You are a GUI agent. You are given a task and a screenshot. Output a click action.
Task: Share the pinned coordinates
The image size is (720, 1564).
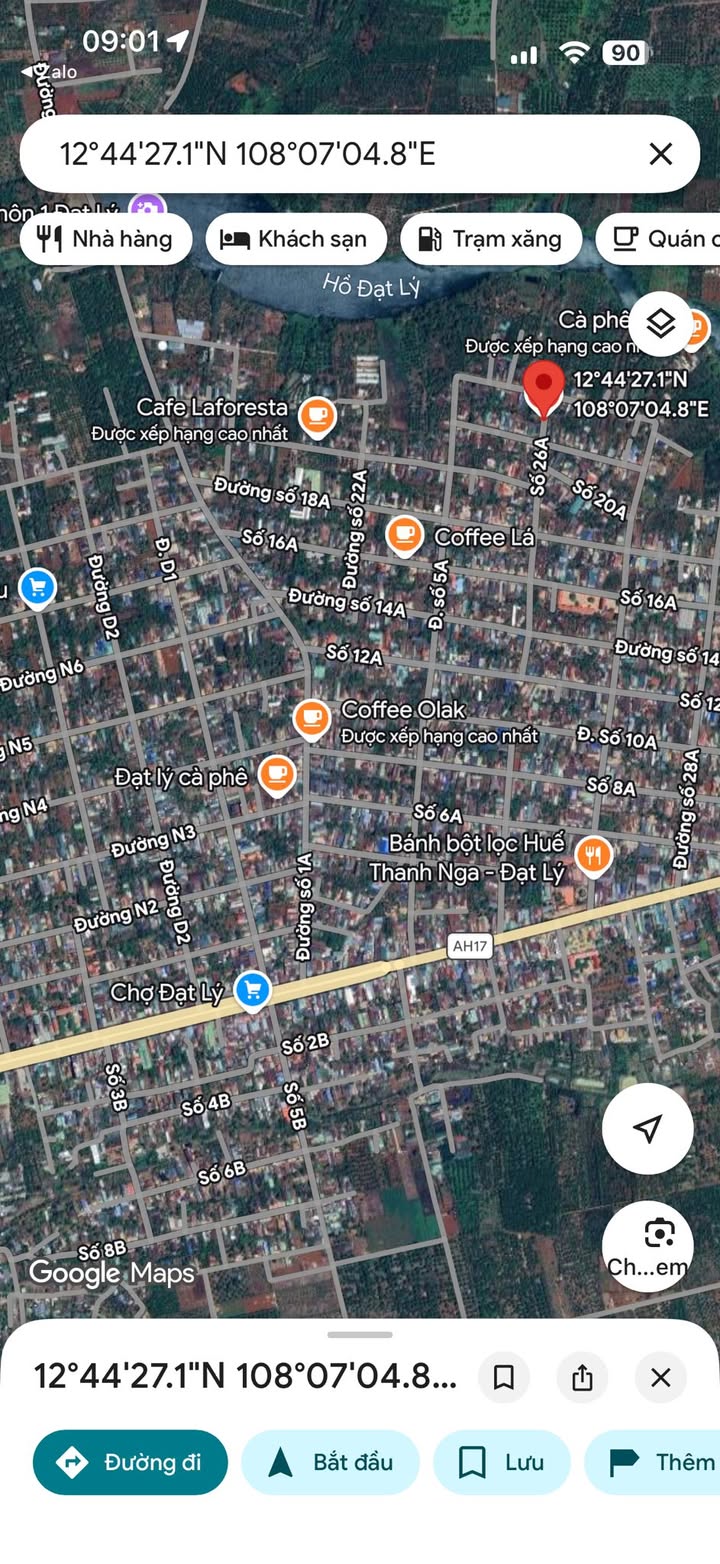(582, 1377)
